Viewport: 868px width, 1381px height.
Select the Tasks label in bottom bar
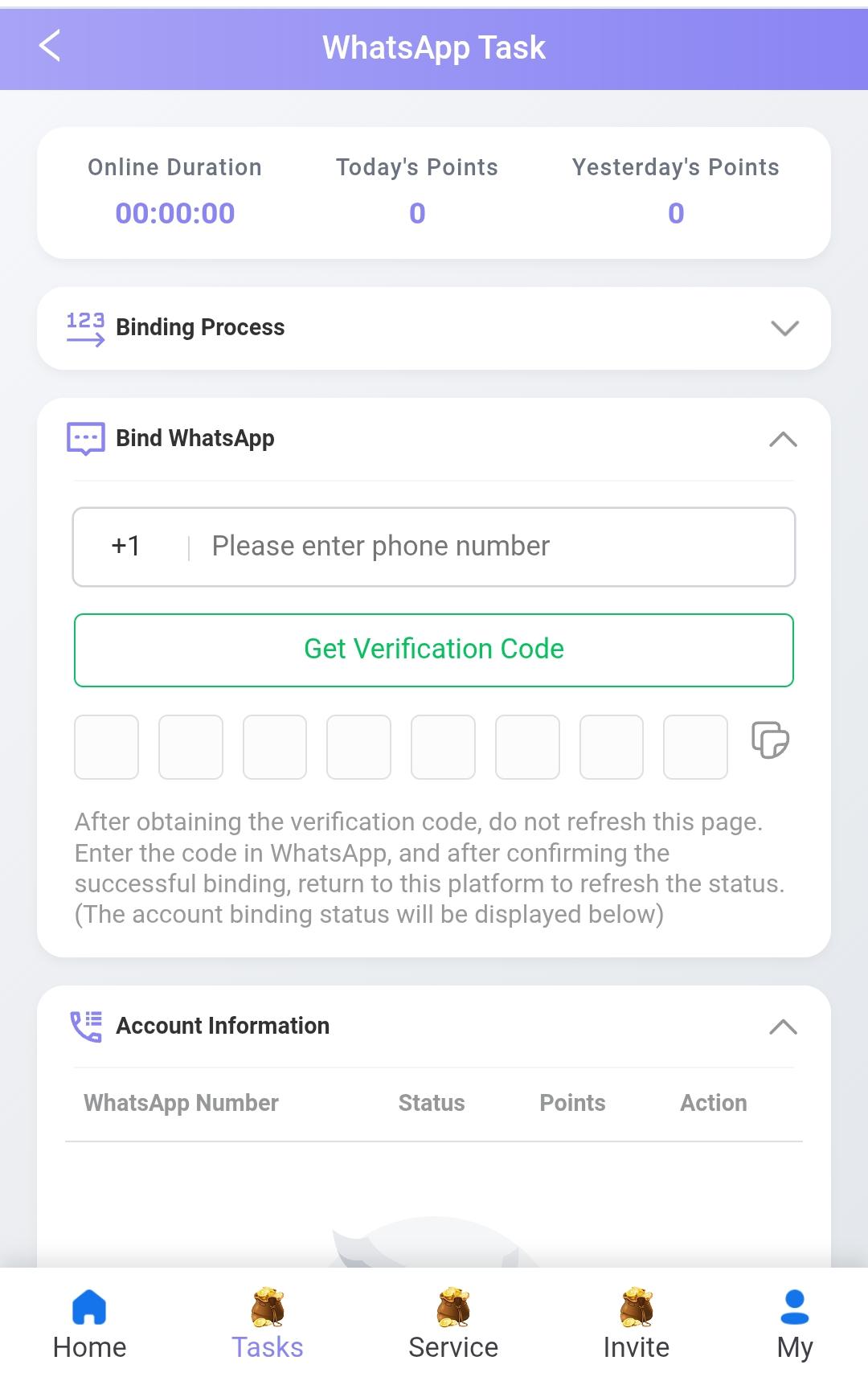pyautogui.click(x=268, y=1347)
